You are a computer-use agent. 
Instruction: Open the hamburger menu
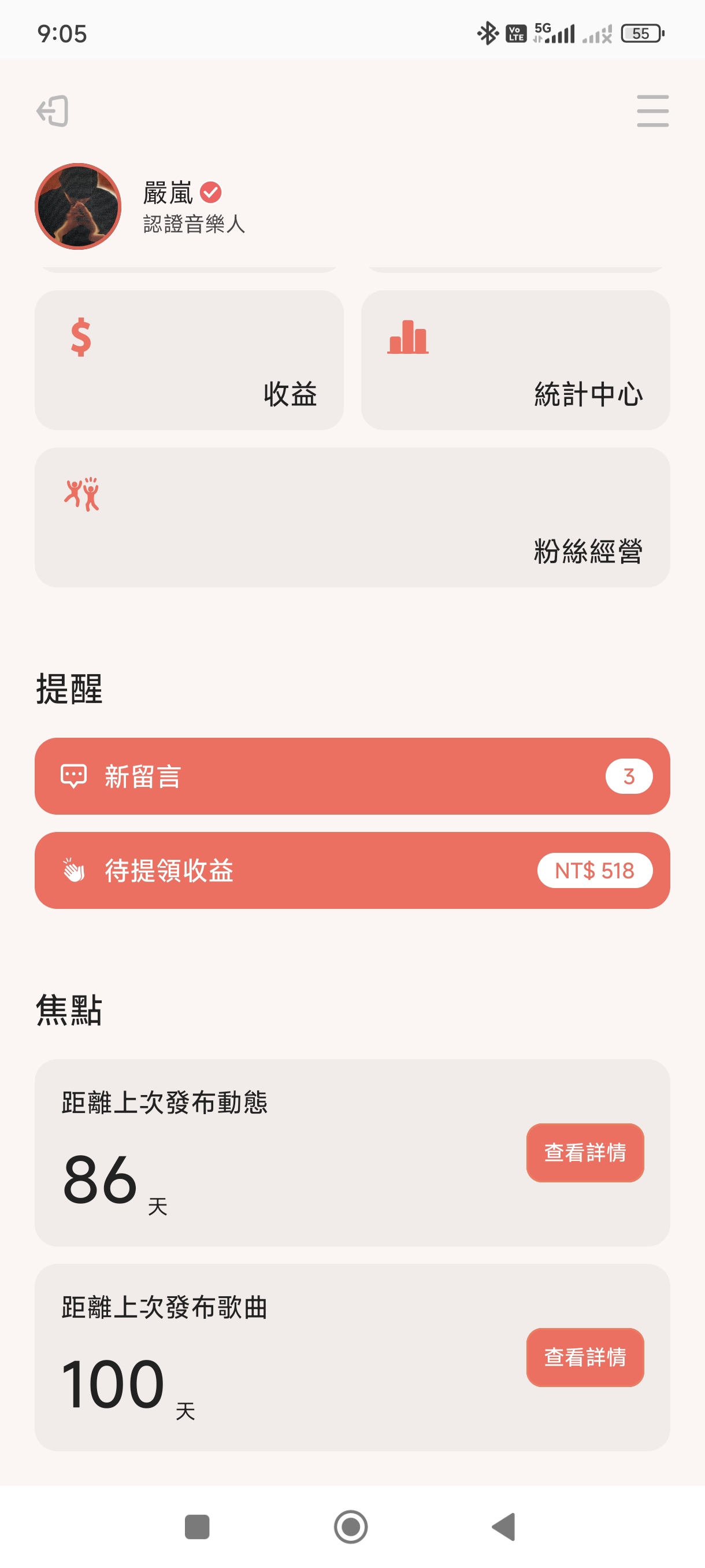click(652, 111)
